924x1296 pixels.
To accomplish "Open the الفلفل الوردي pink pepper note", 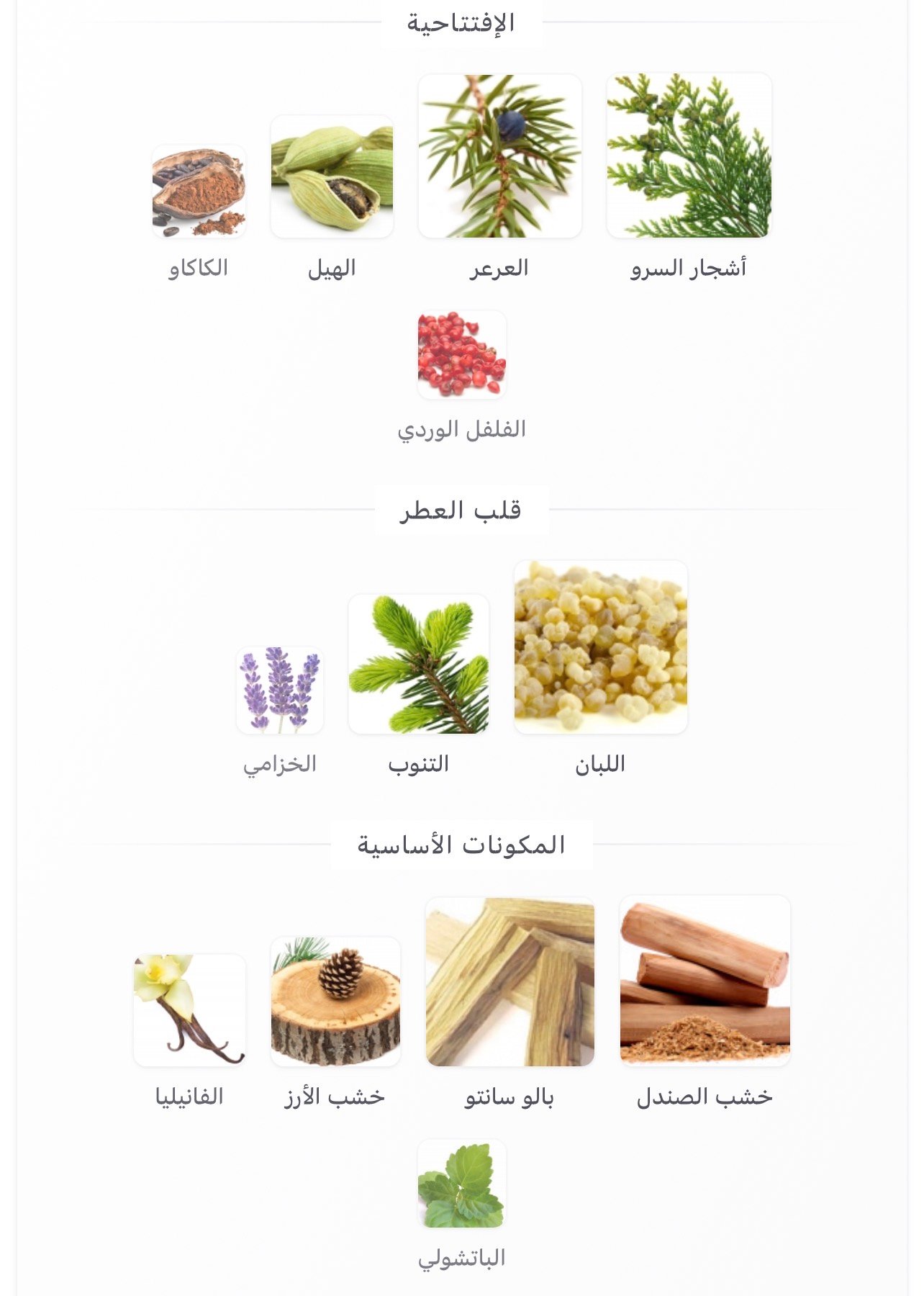I will 462,355.
